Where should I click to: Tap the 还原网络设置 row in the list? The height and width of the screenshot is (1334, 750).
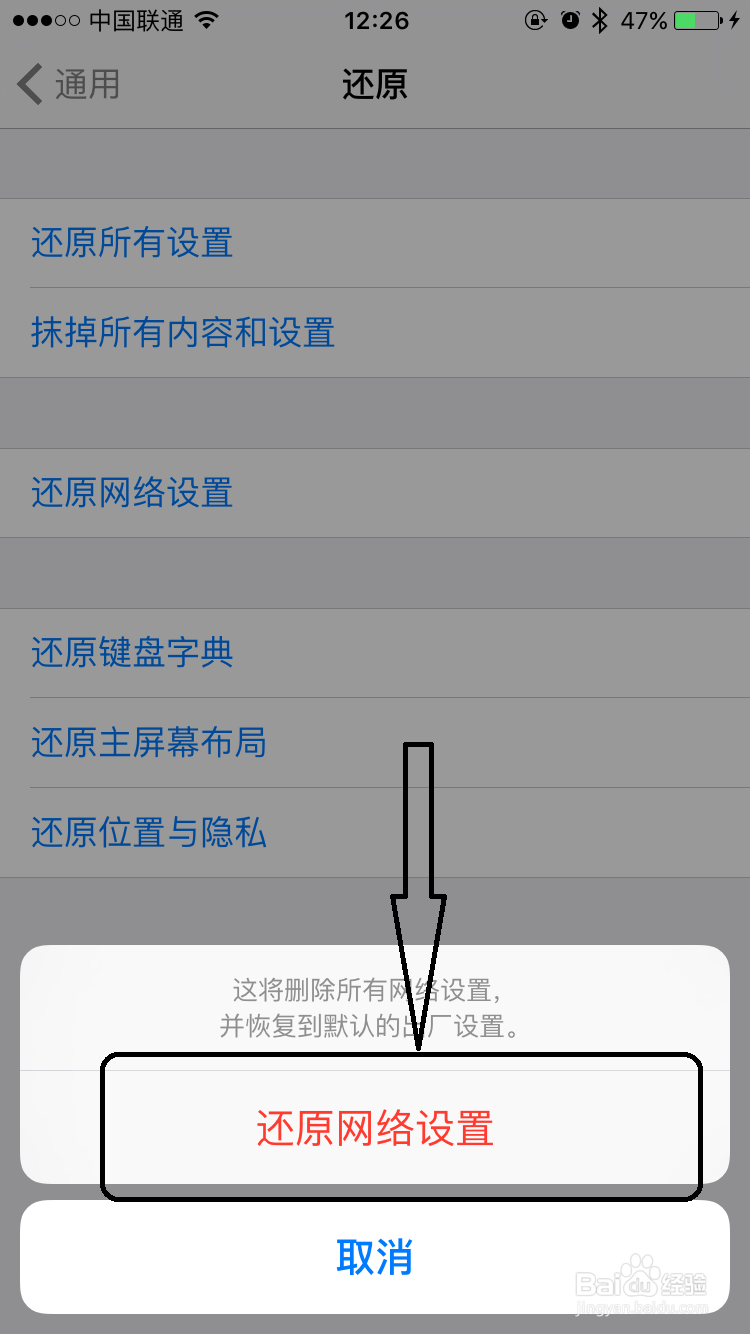[x=130, y=493]
